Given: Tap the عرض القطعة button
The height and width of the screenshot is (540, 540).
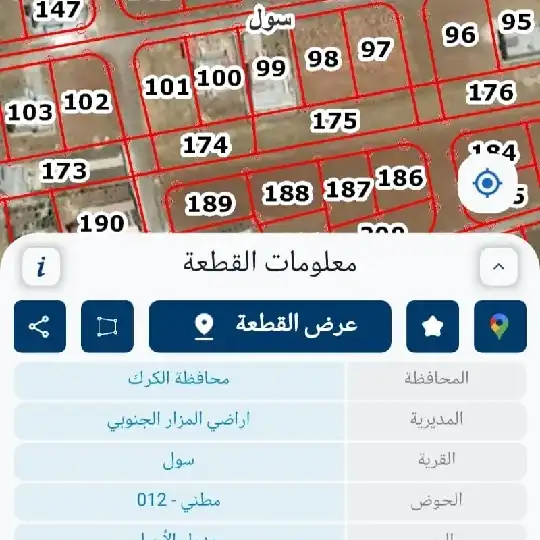Looking at the screenshot, I should [x=270, y=326].
